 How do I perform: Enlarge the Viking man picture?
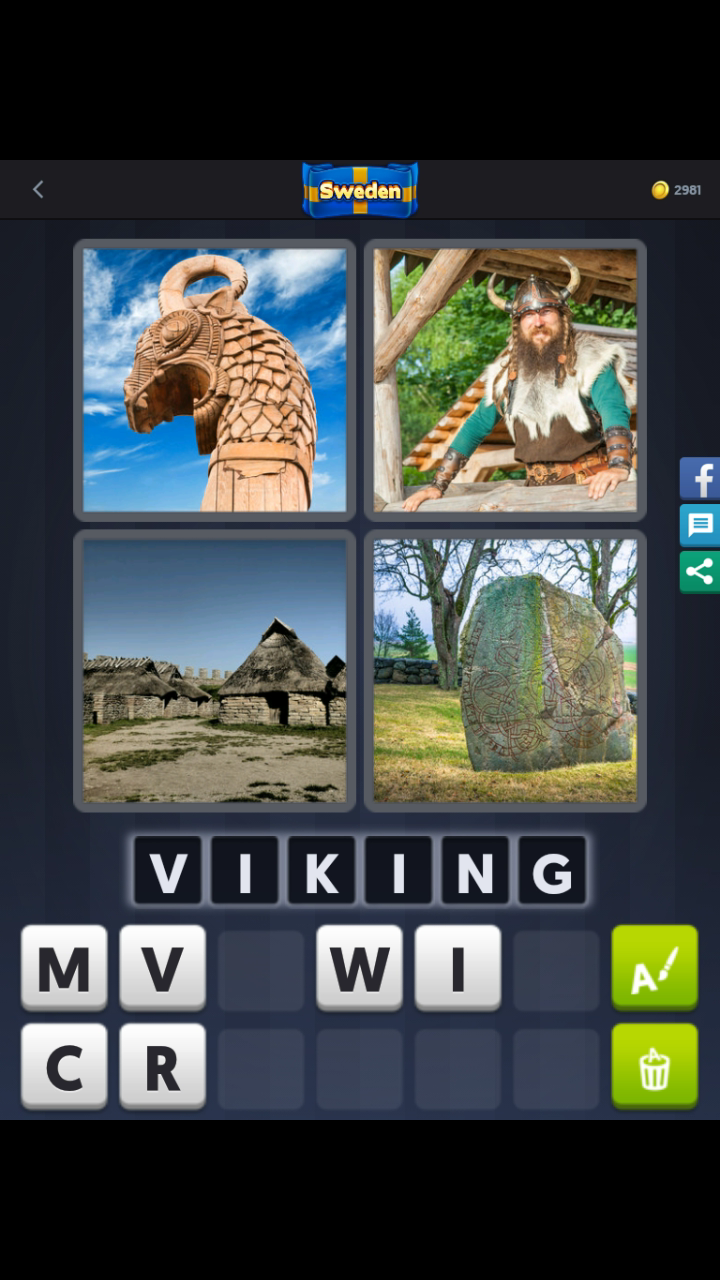pos(505,380)
